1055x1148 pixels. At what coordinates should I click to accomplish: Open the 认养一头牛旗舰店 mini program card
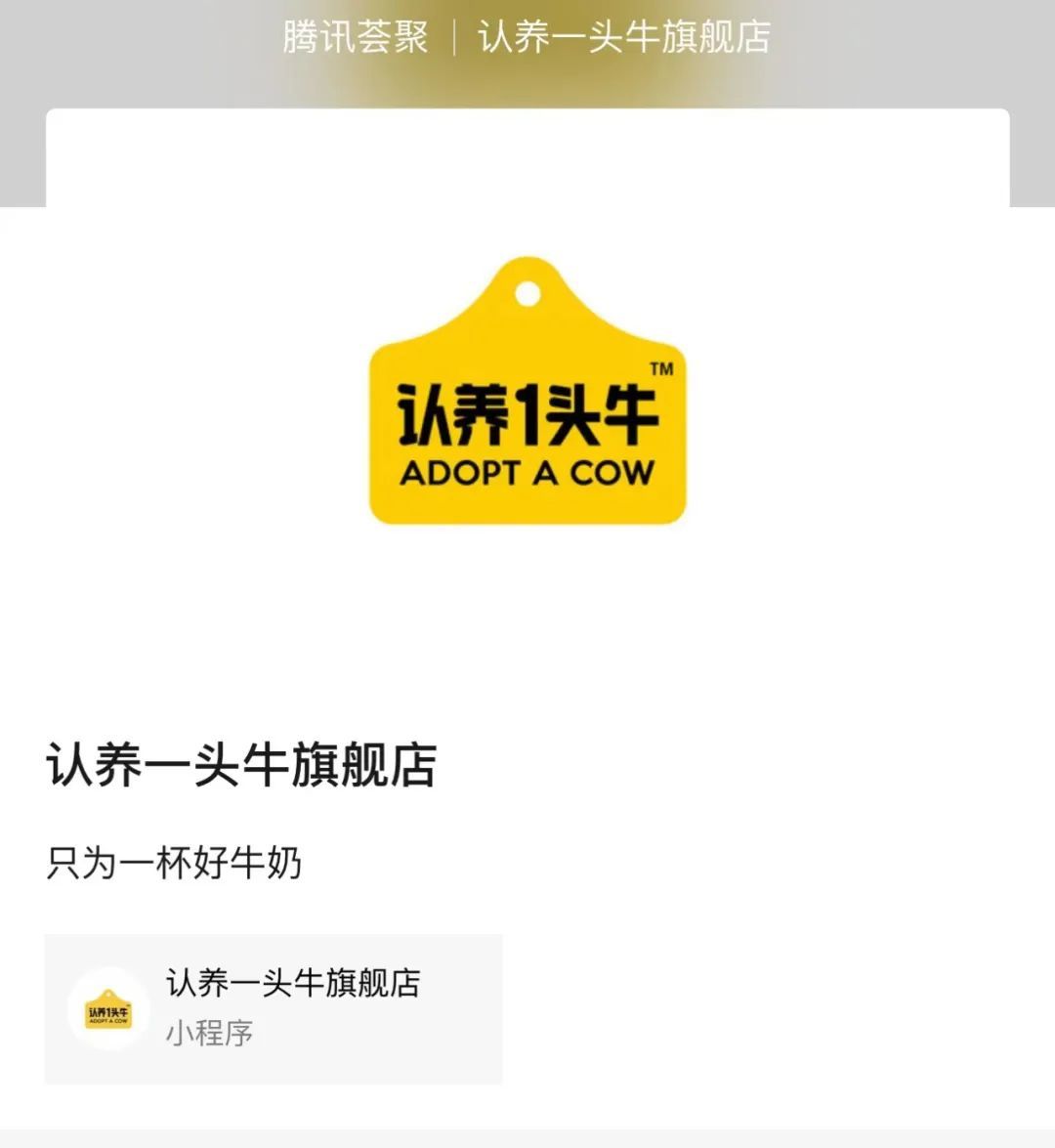pos(274,1008)
